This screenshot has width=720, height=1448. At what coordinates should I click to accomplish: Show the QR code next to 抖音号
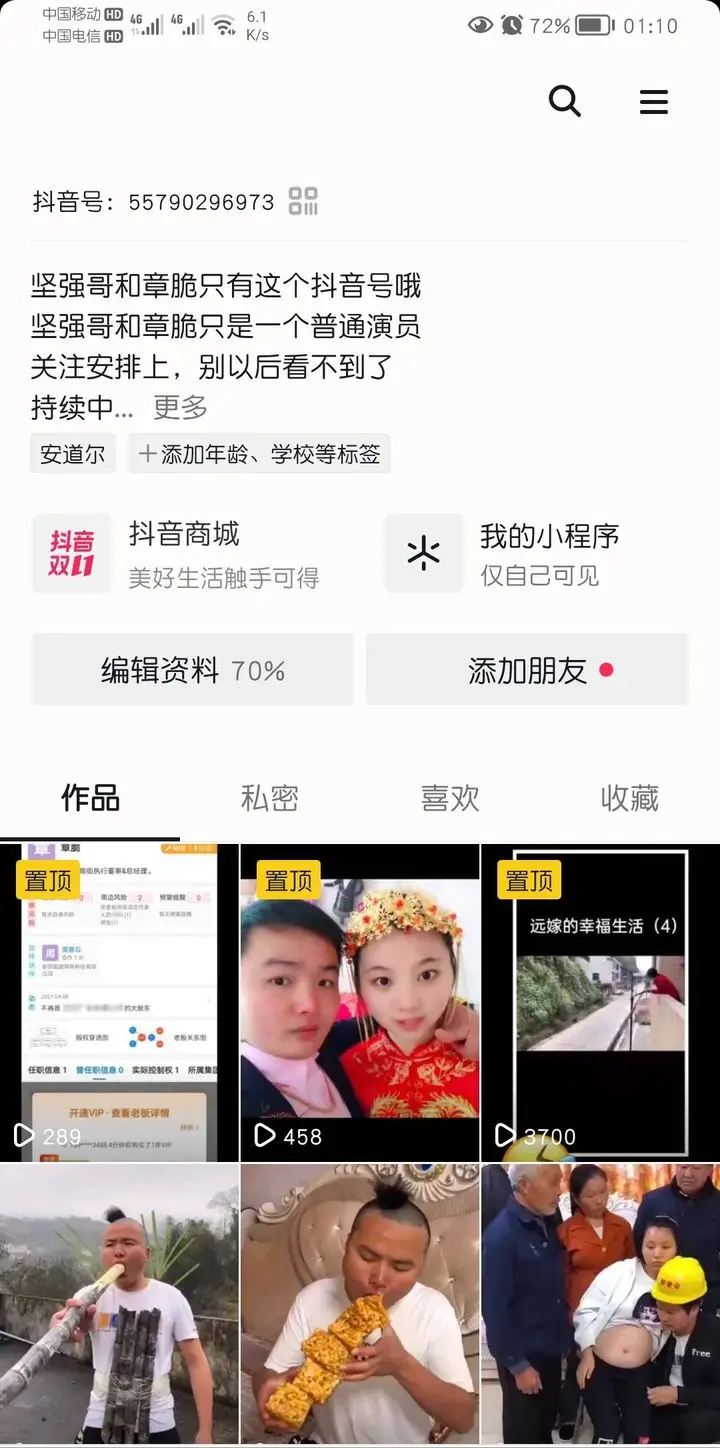[x=304, y=200]
